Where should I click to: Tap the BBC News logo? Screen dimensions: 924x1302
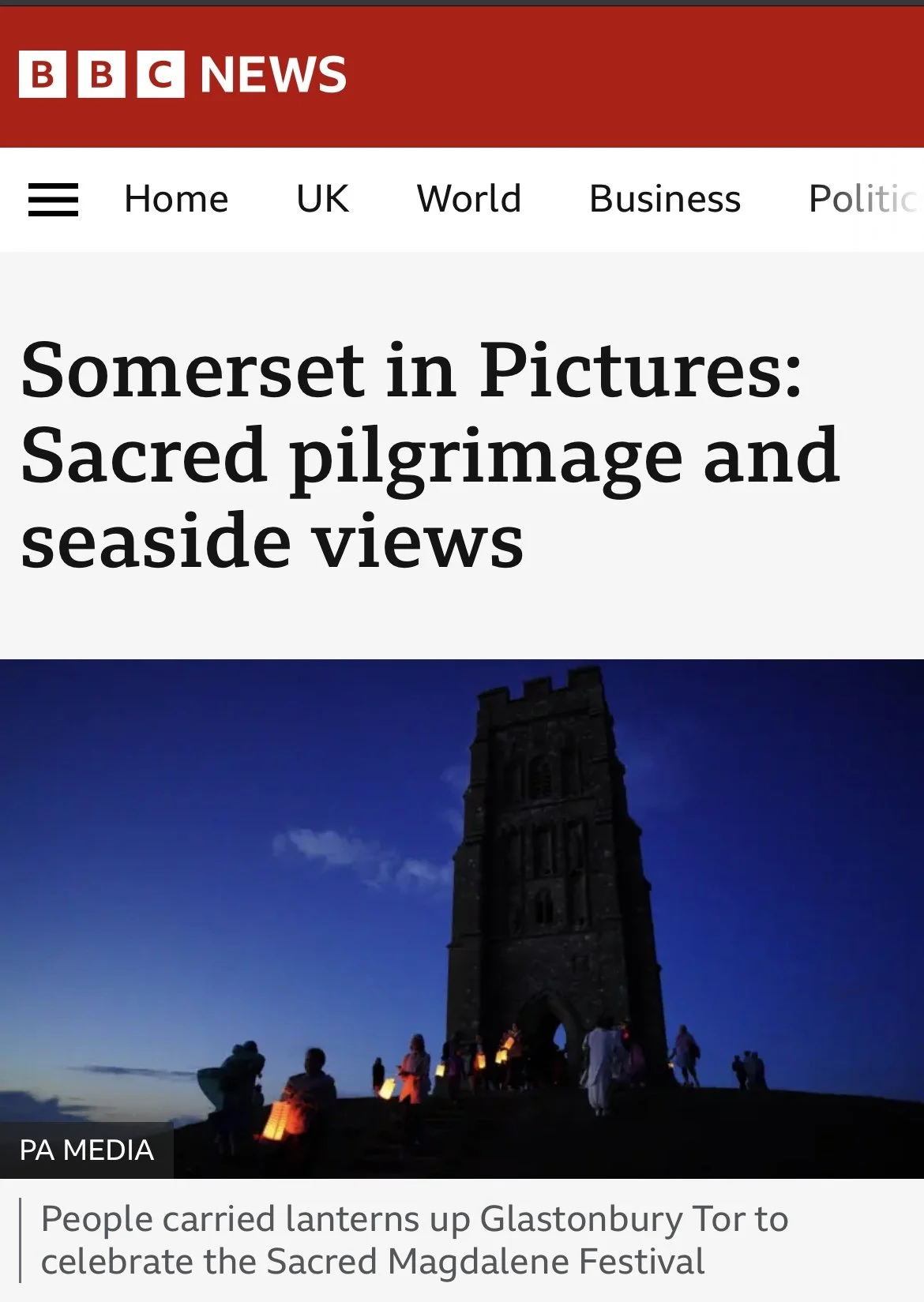[x=182, y=74]
